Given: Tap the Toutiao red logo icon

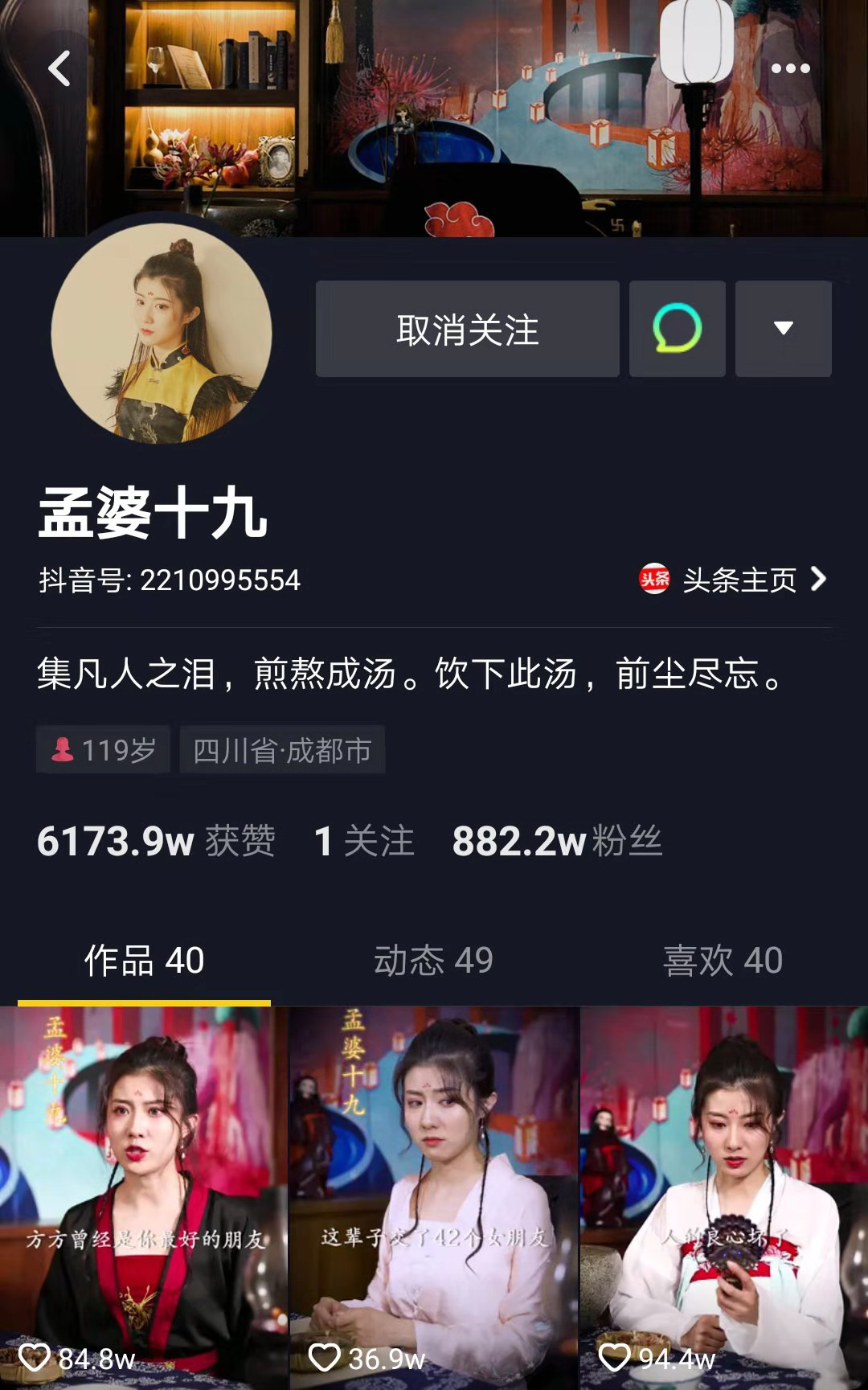Looking at the screenshot, I should tap(654, 581).
